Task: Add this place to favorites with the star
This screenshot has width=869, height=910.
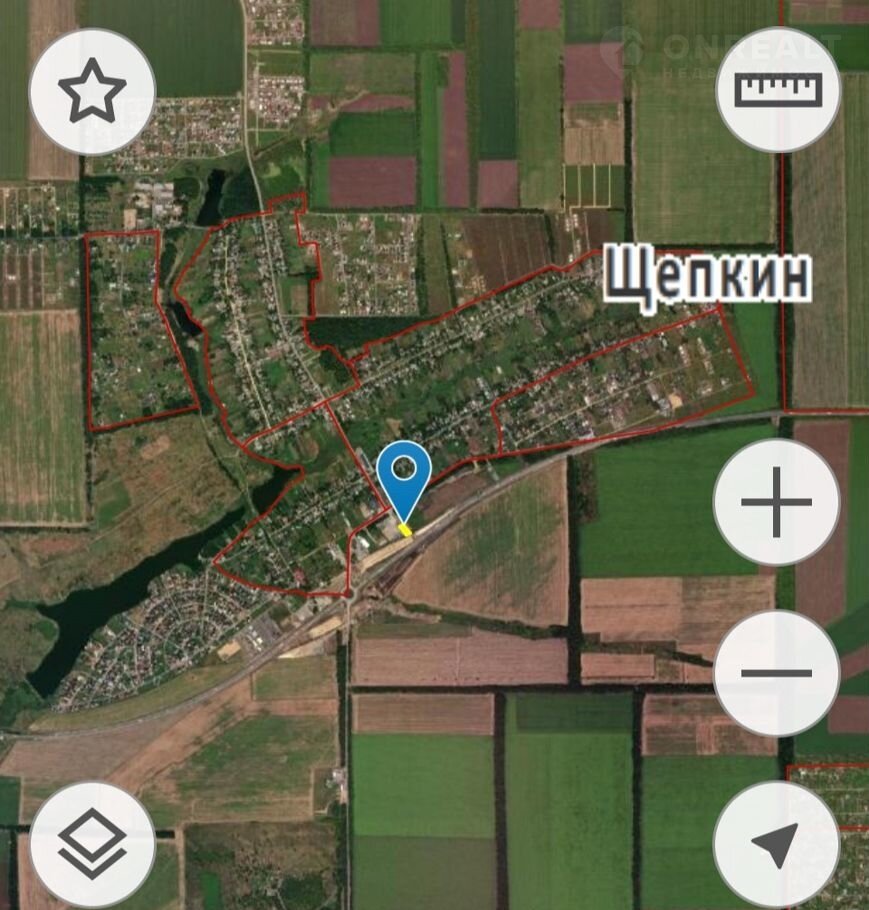Action: (92, 90)
